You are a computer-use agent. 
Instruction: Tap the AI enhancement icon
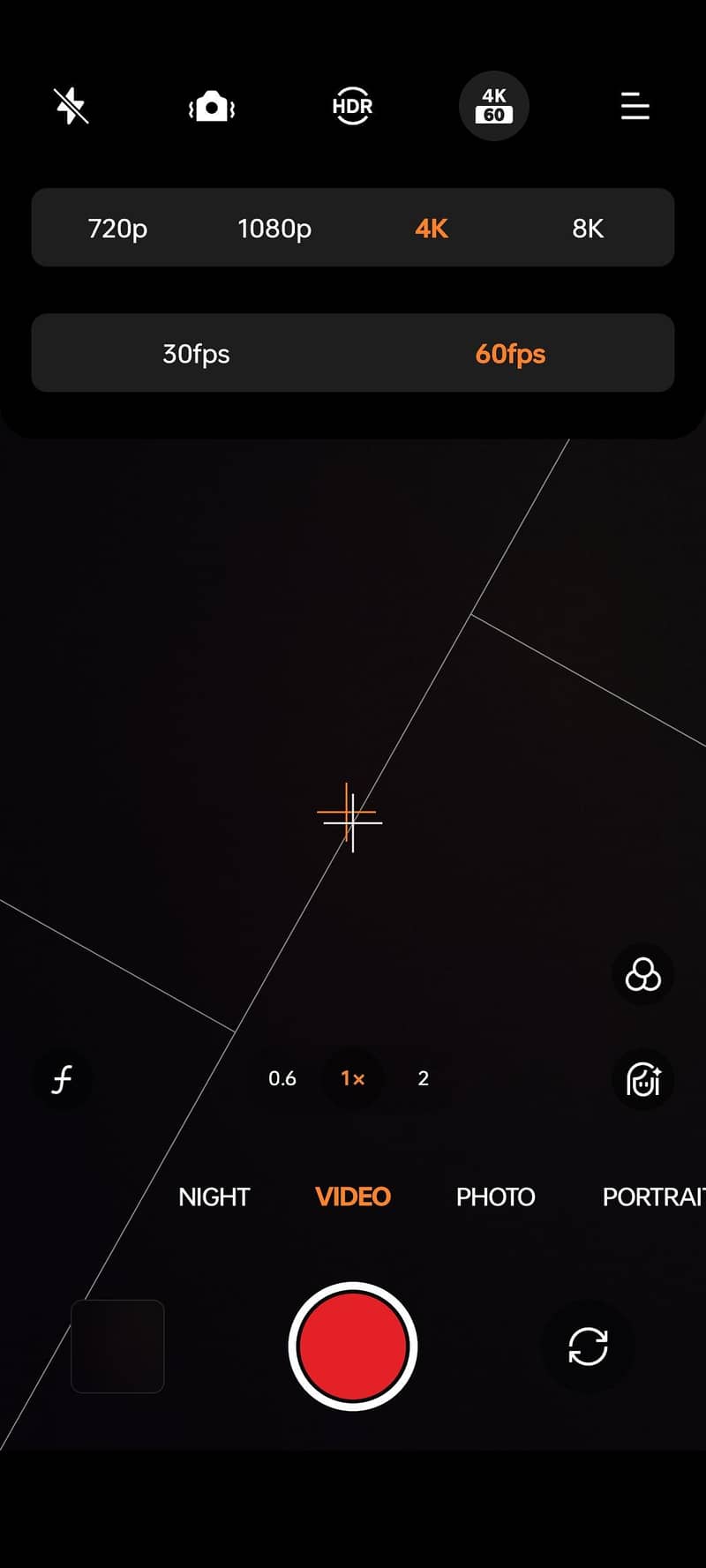coord(643,1080)
